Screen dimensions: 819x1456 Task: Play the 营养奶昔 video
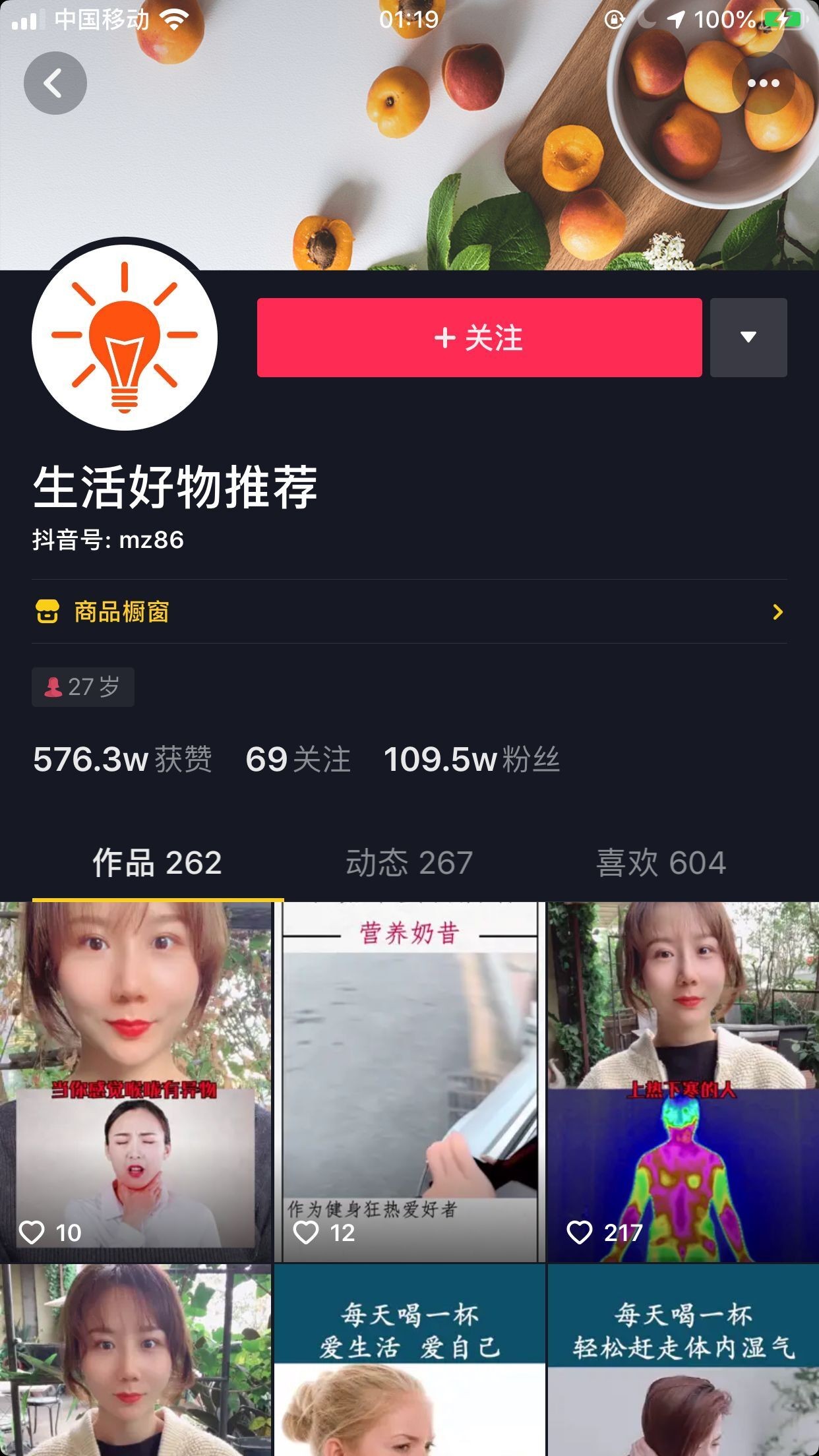(409, 1081)
